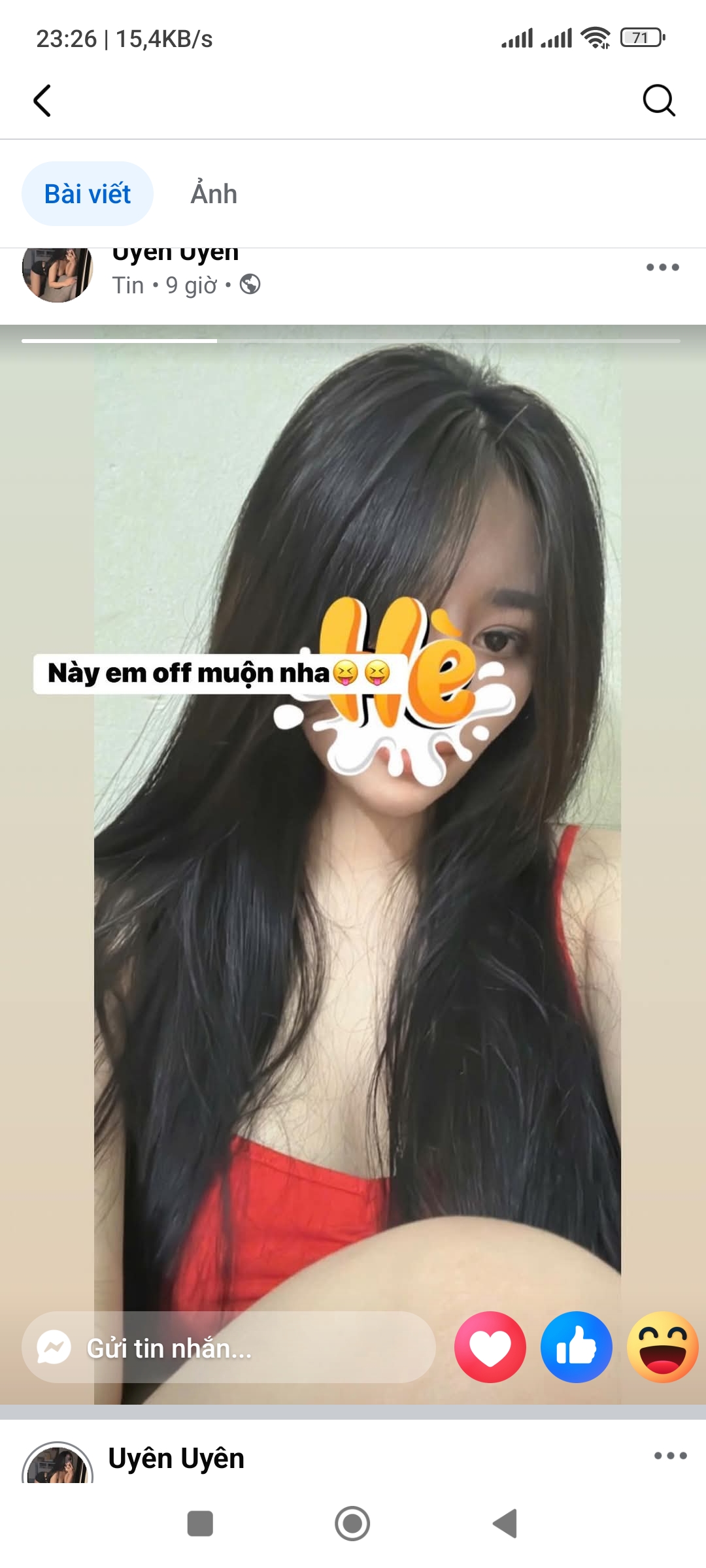Open search in the top bar
This screenshot has width=706, height=1568.
point(658,101)
